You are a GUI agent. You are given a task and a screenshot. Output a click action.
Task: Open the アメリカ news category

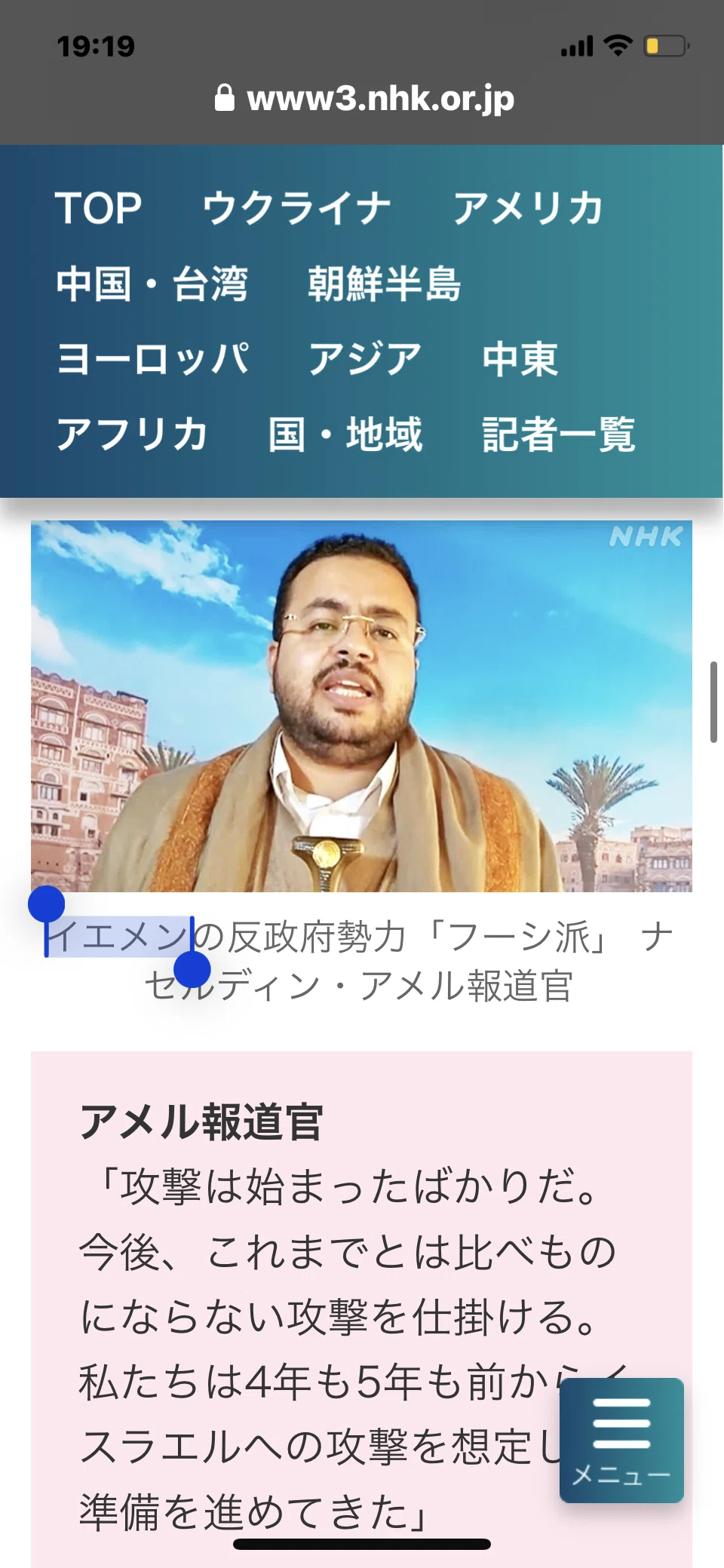point(528,208)
